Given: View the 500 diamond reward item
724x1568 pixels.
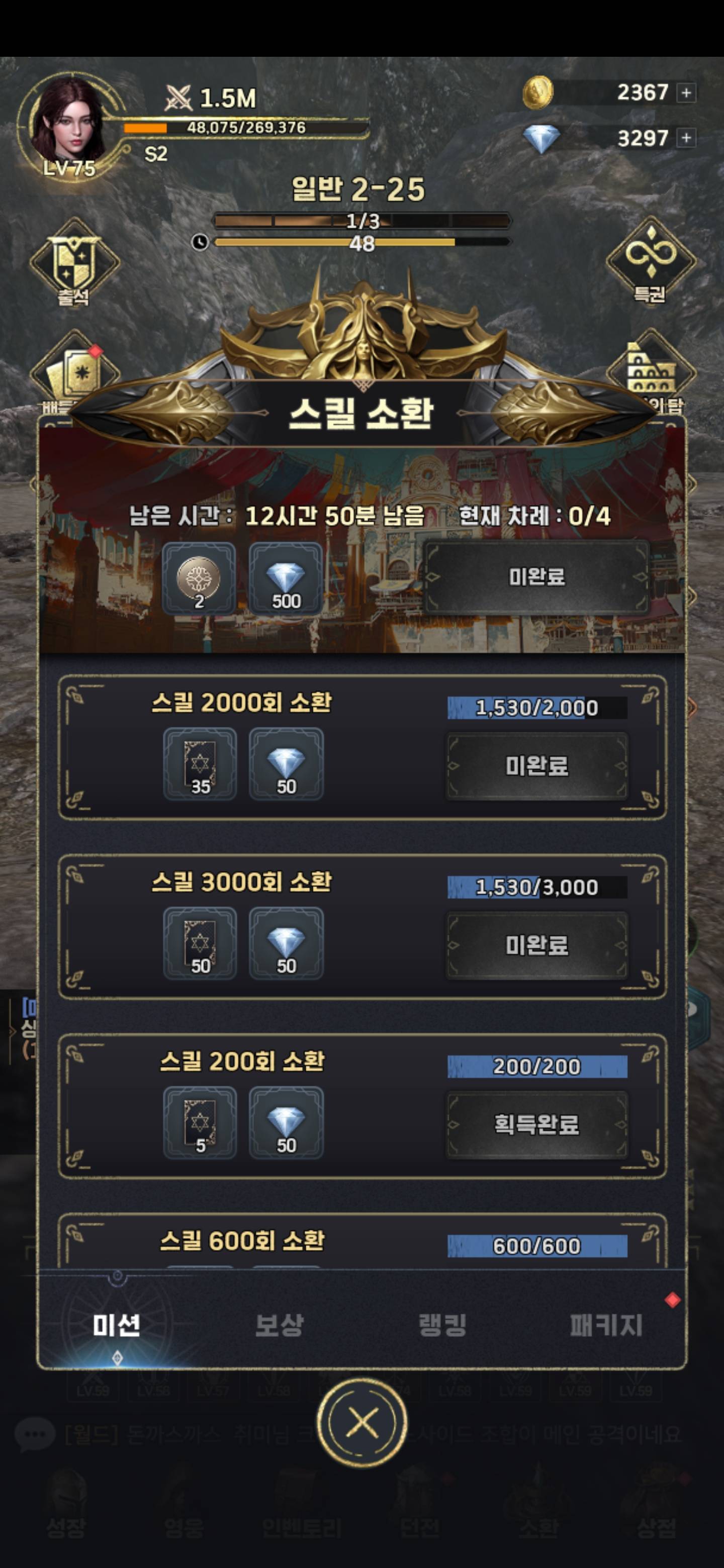Looking at the screenshot, I should [x=286, y=579].
